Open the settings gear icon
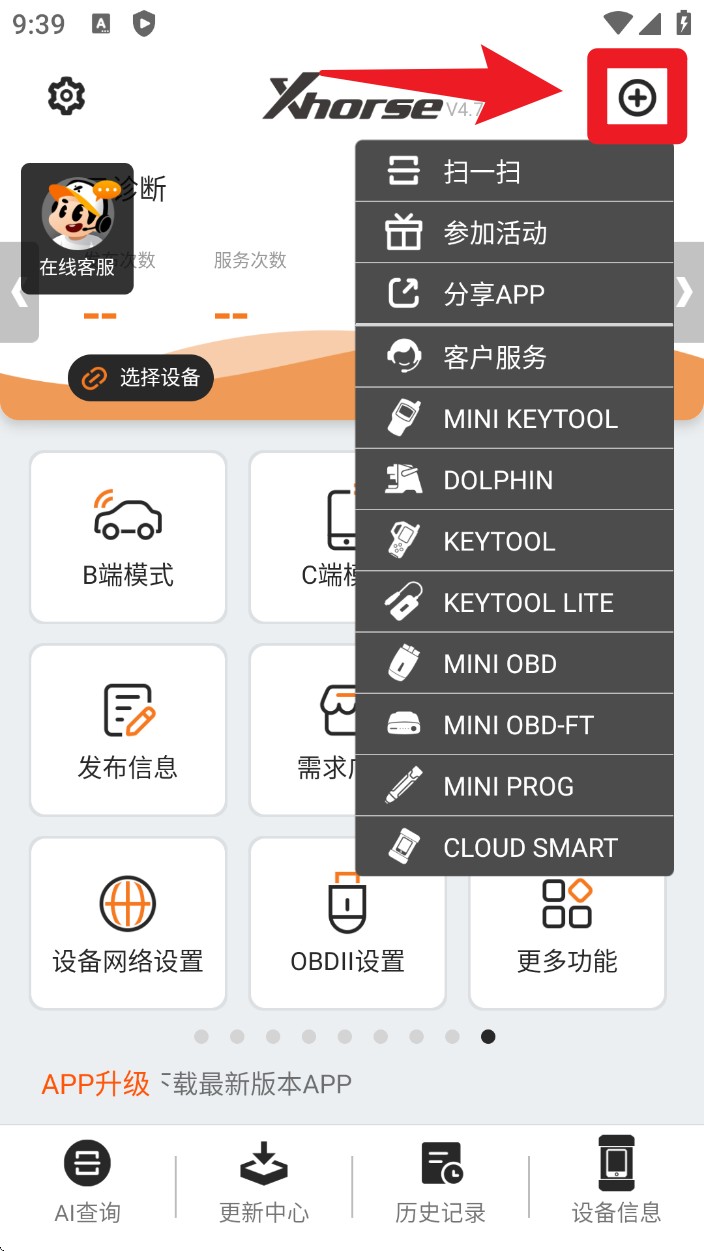The image size is (704, 1251). [67, 96]
